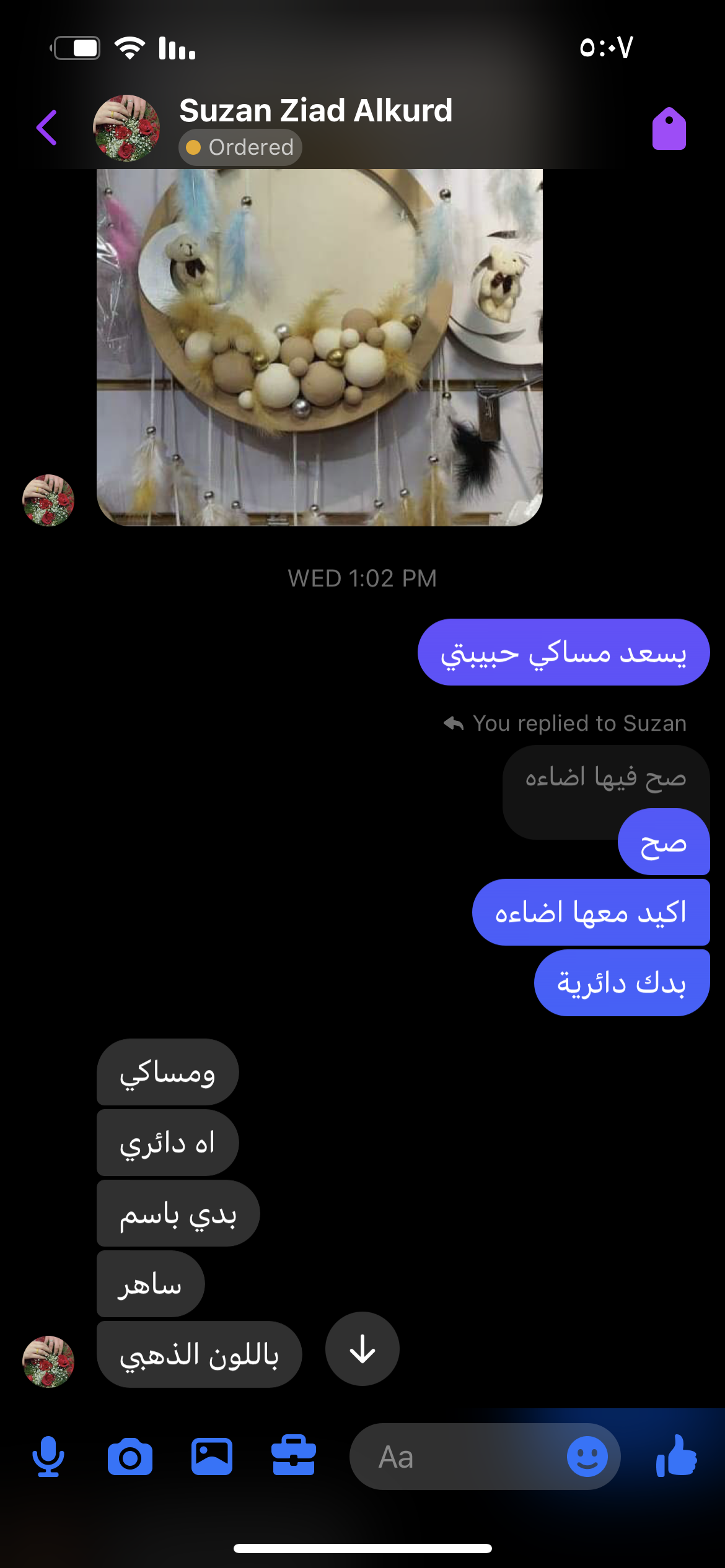Open the camera to take a photo

click(130, 1457)
